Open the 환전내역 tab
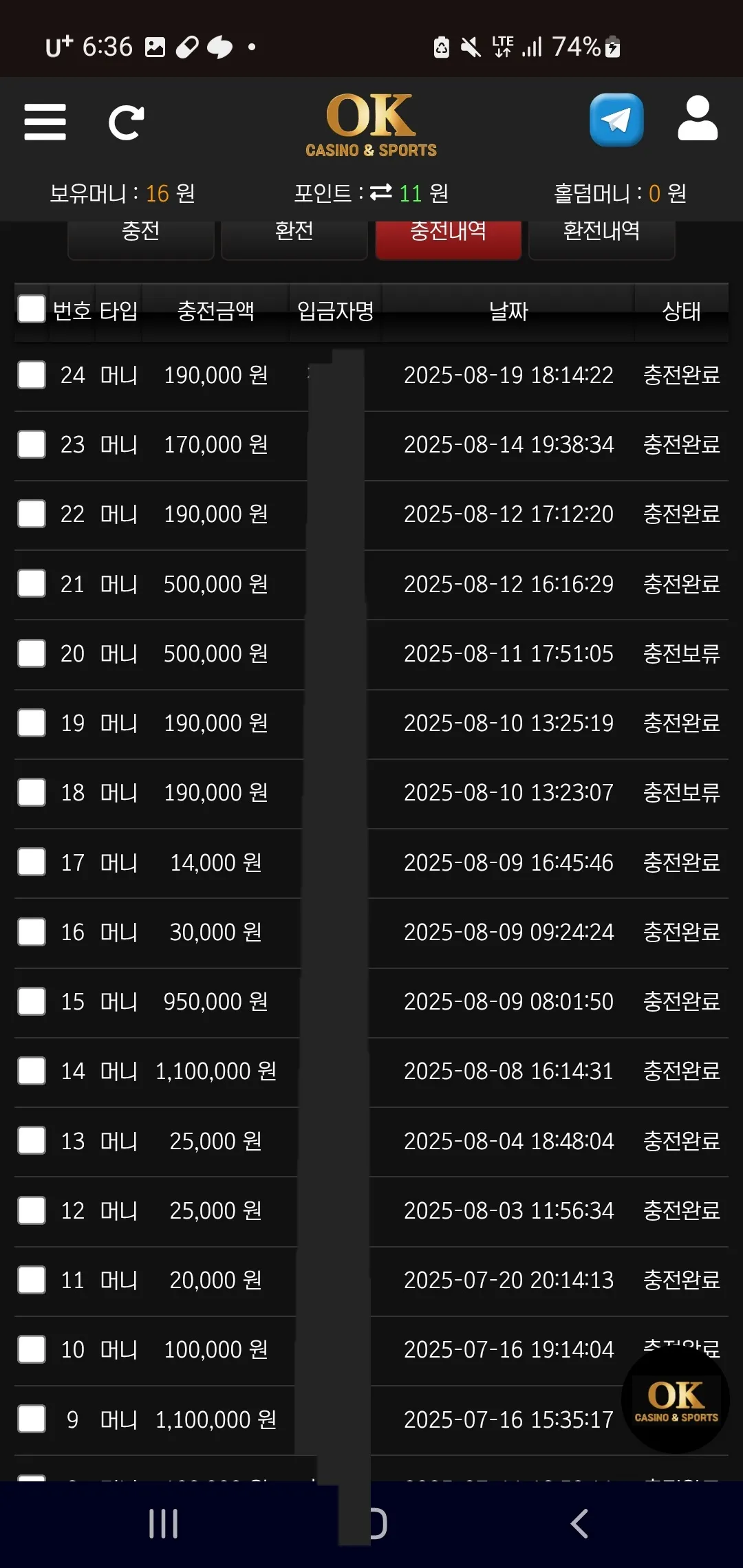The width and height of the screenshot is (743, 1568). point(602,237)
